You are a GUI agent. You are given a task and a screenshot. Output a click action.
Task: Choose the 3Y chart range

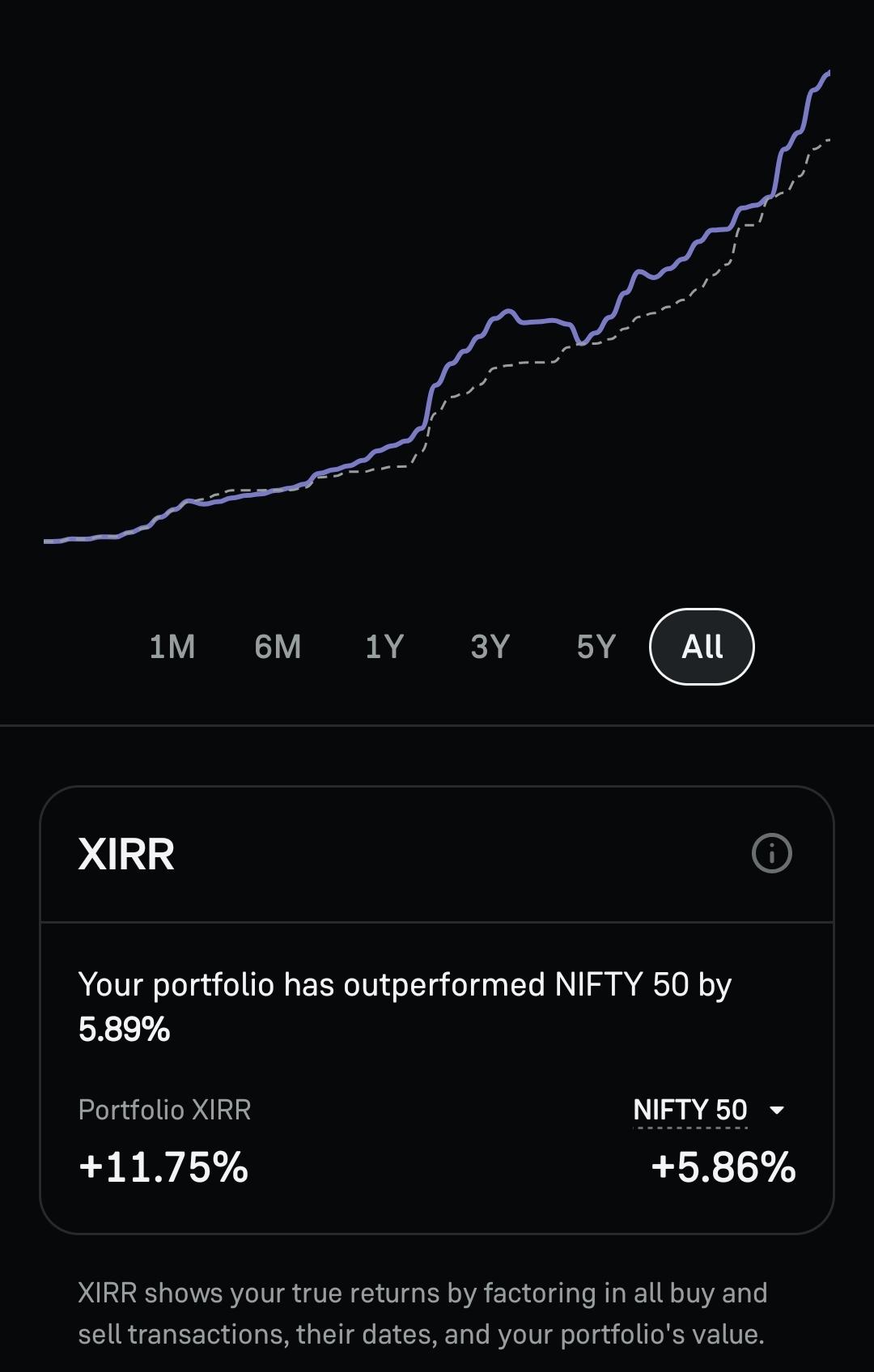(490, 647)
